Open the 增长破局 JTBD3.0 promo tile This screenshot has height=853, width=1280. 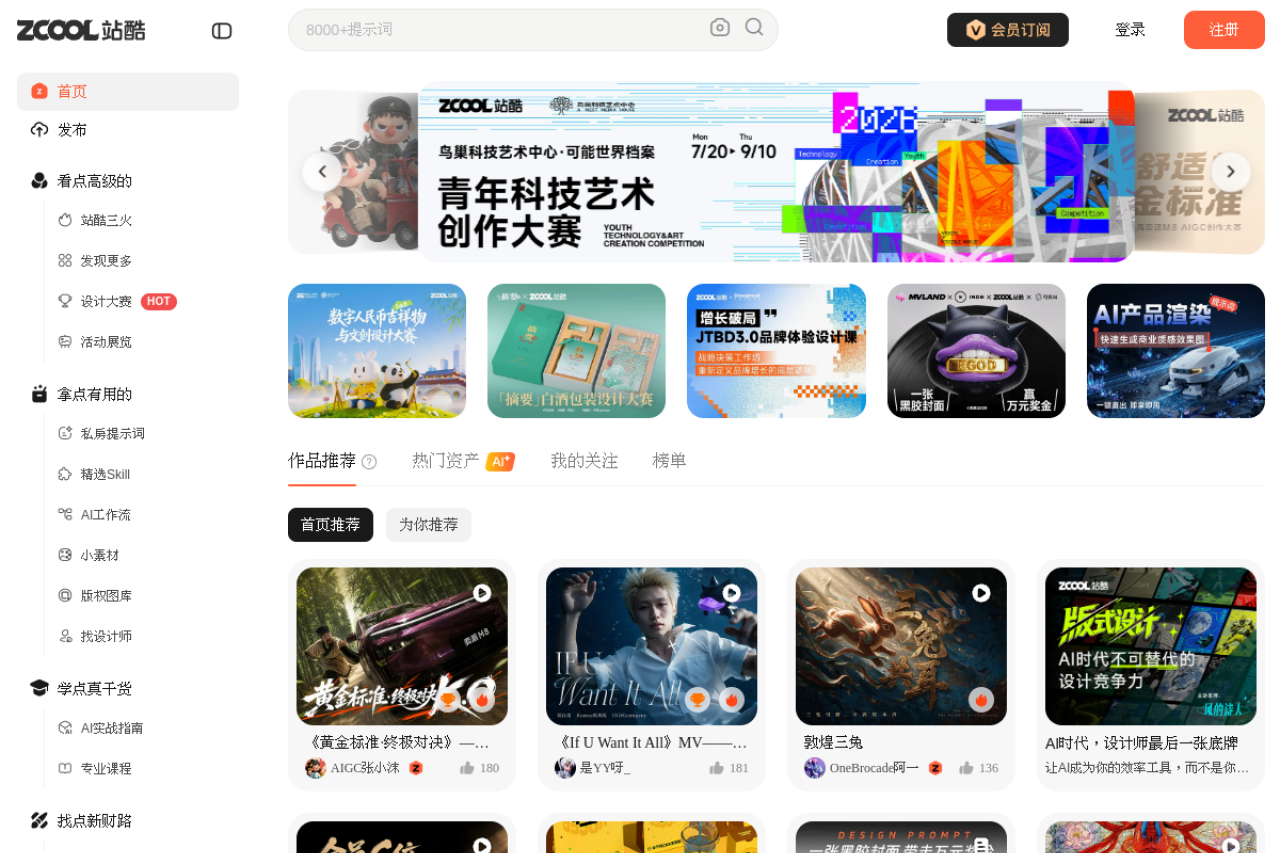click(776, 351)
